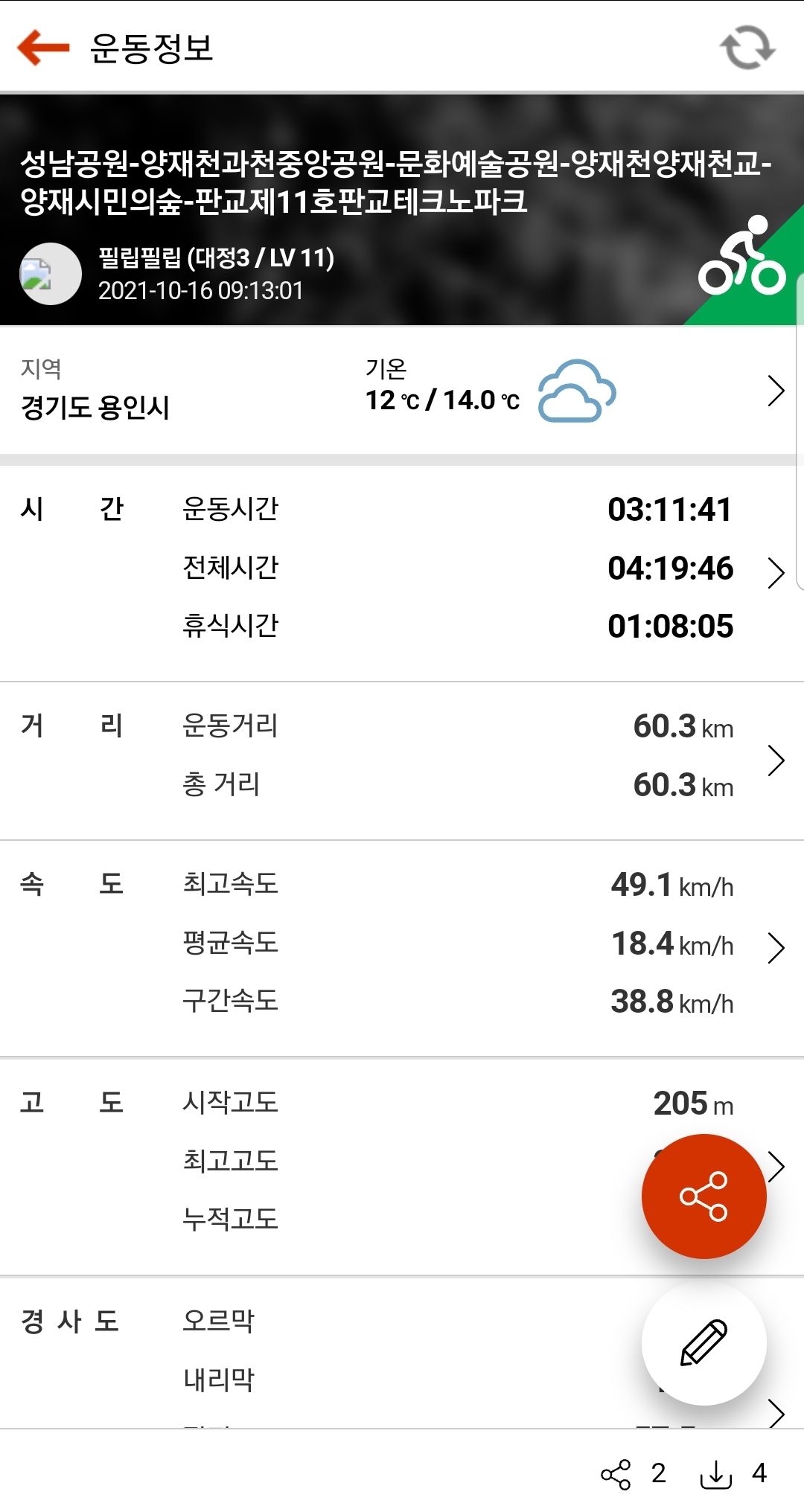804x1512 pixels.
Task: Open the weather and region details
Action: click(775, 391)
